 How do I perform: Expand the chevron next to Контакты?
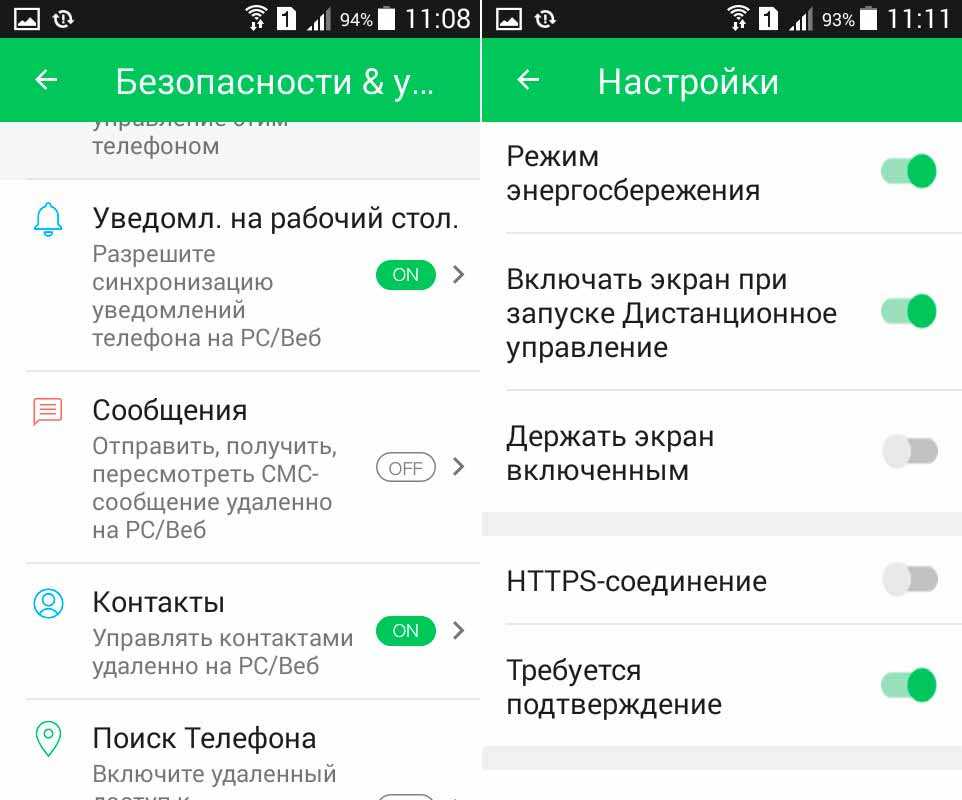[459, 631]
